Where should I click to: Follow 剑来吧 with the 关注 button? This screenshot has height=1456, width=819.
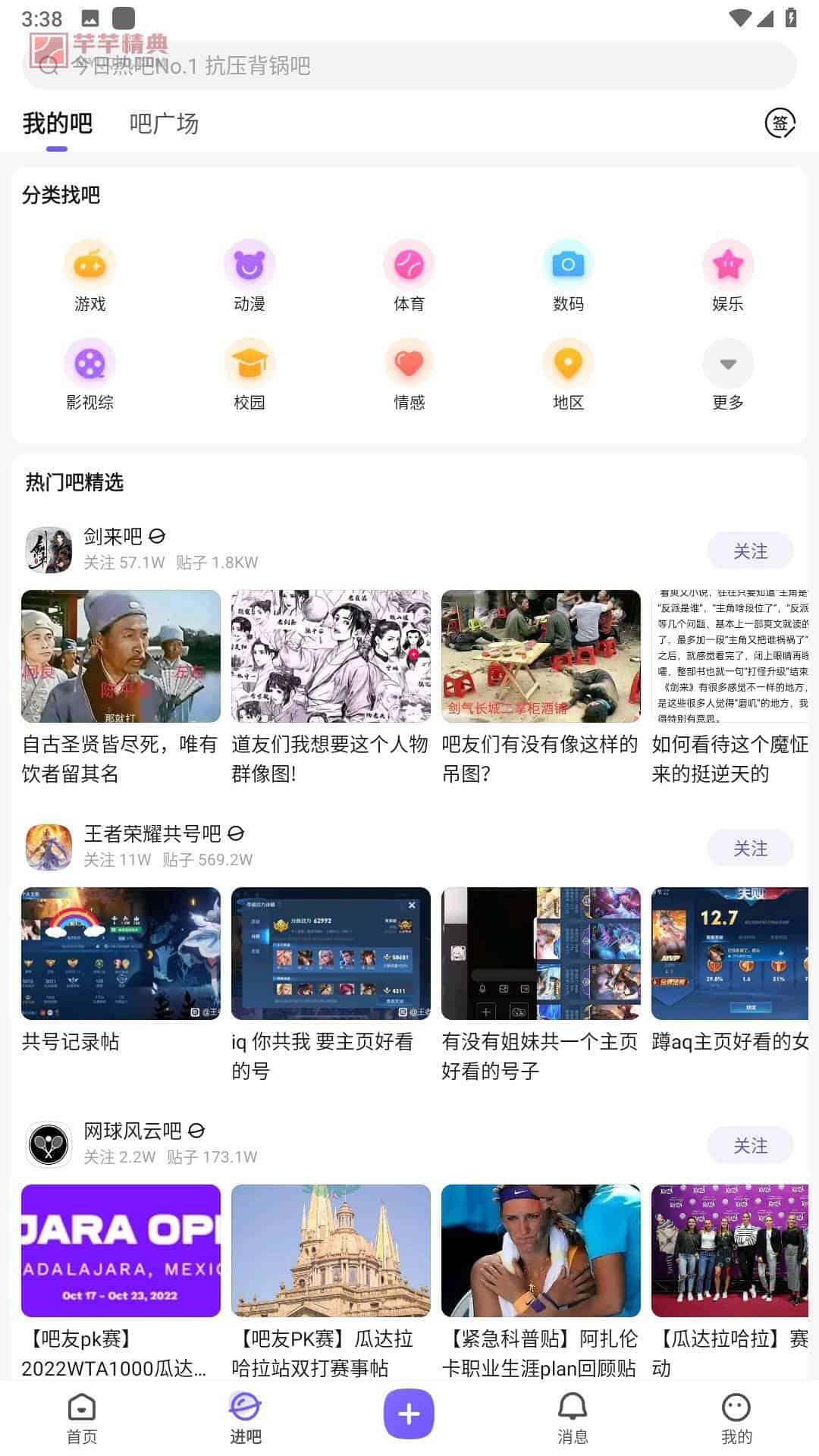750,551
